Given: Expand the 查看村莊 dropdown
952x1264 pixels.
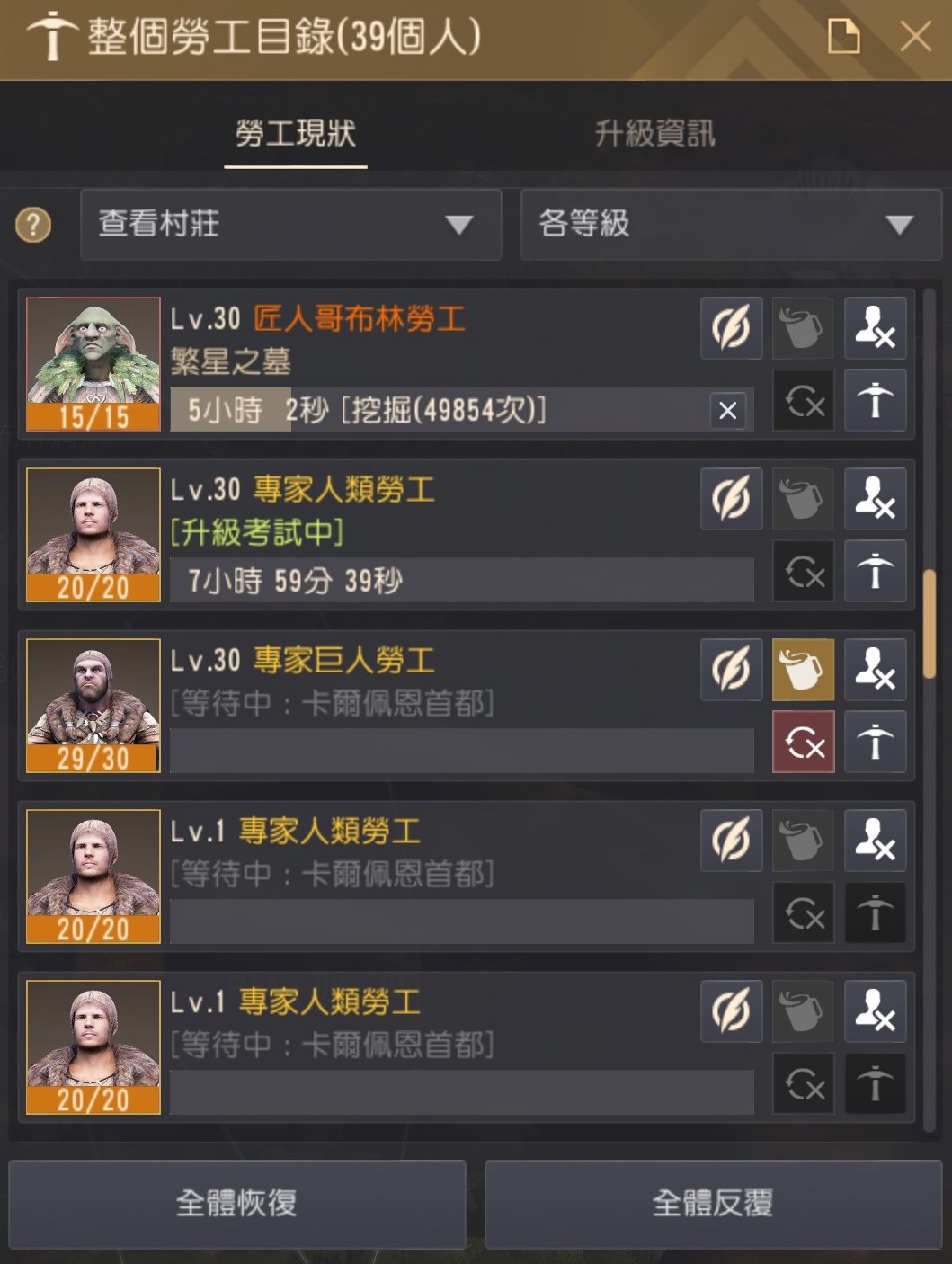Looking at the screenshot, I should pyautogui.click(x=290, y=225).
